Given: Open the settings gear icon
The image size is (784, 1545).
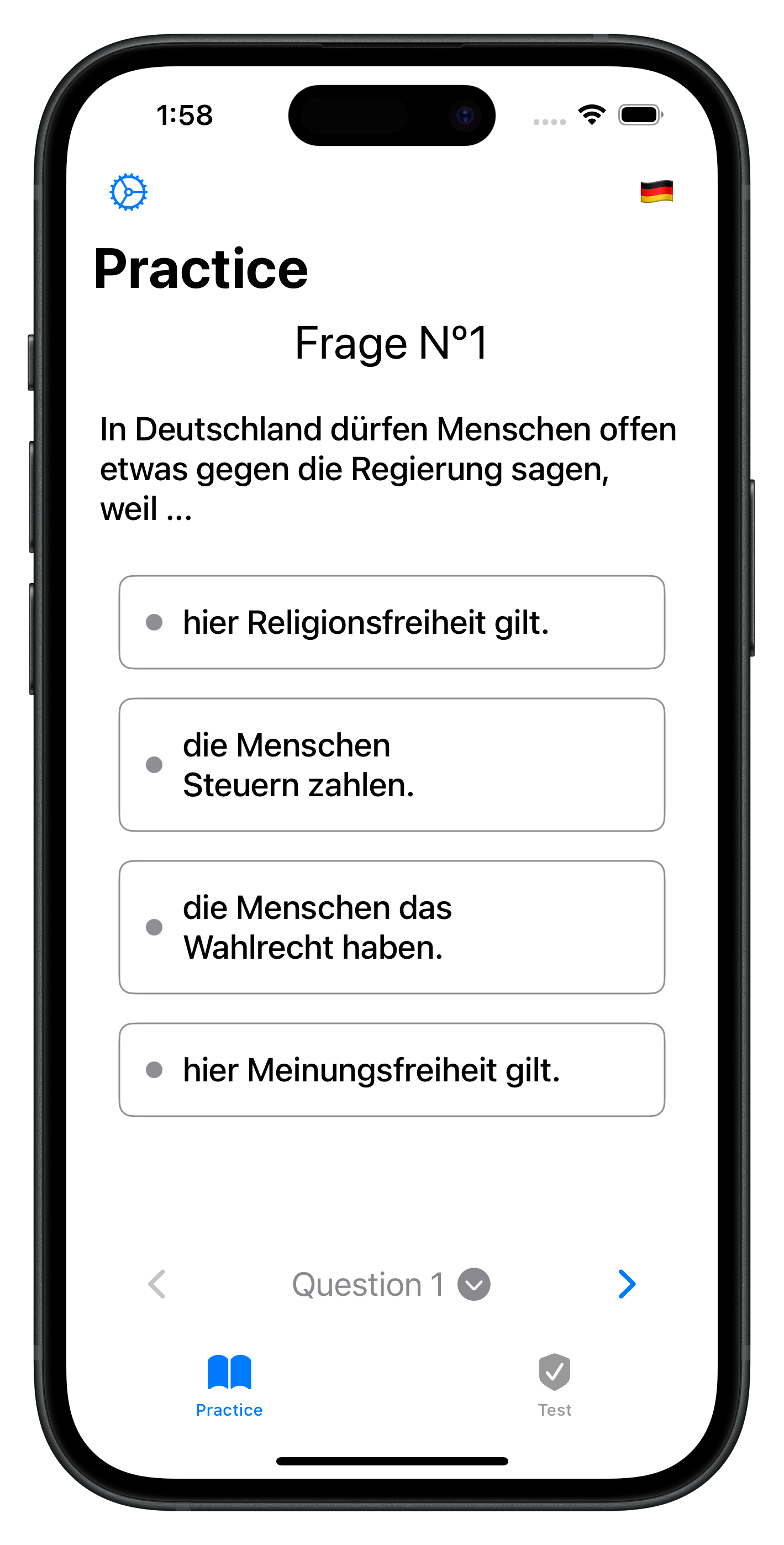Looking at the screenshot, I should [128, 192].
